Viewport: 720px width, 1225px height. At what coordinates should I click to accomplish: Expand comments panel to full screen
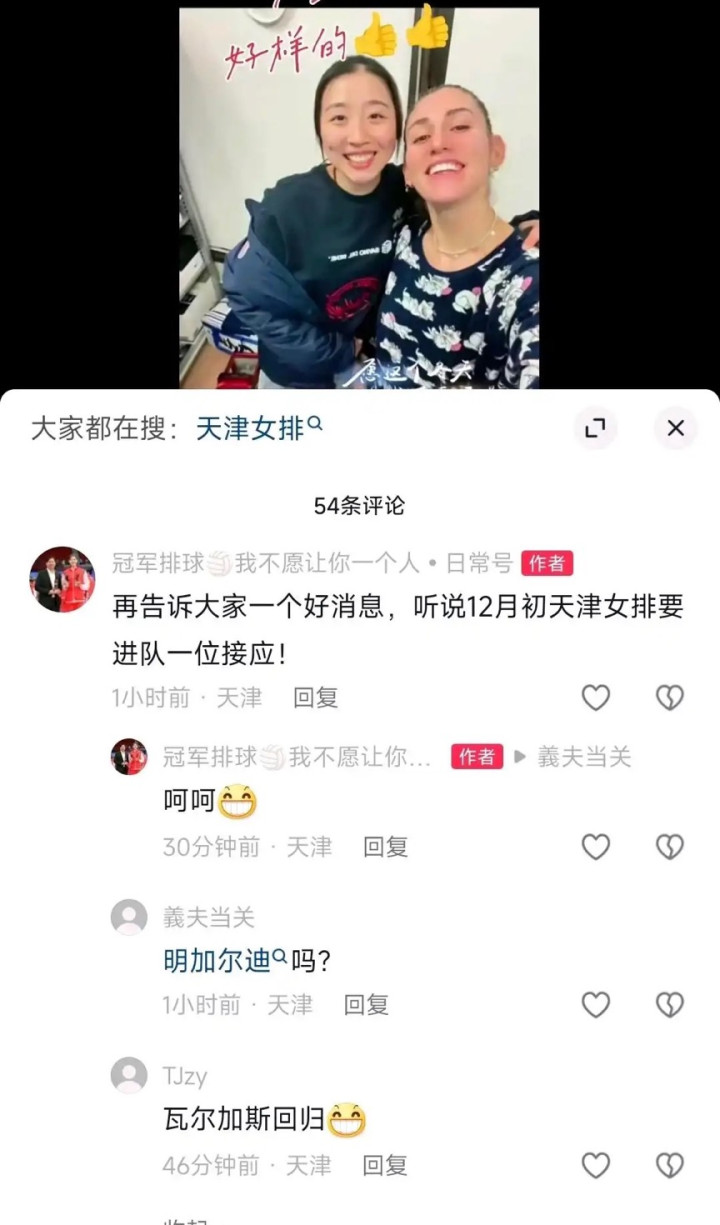595,428
